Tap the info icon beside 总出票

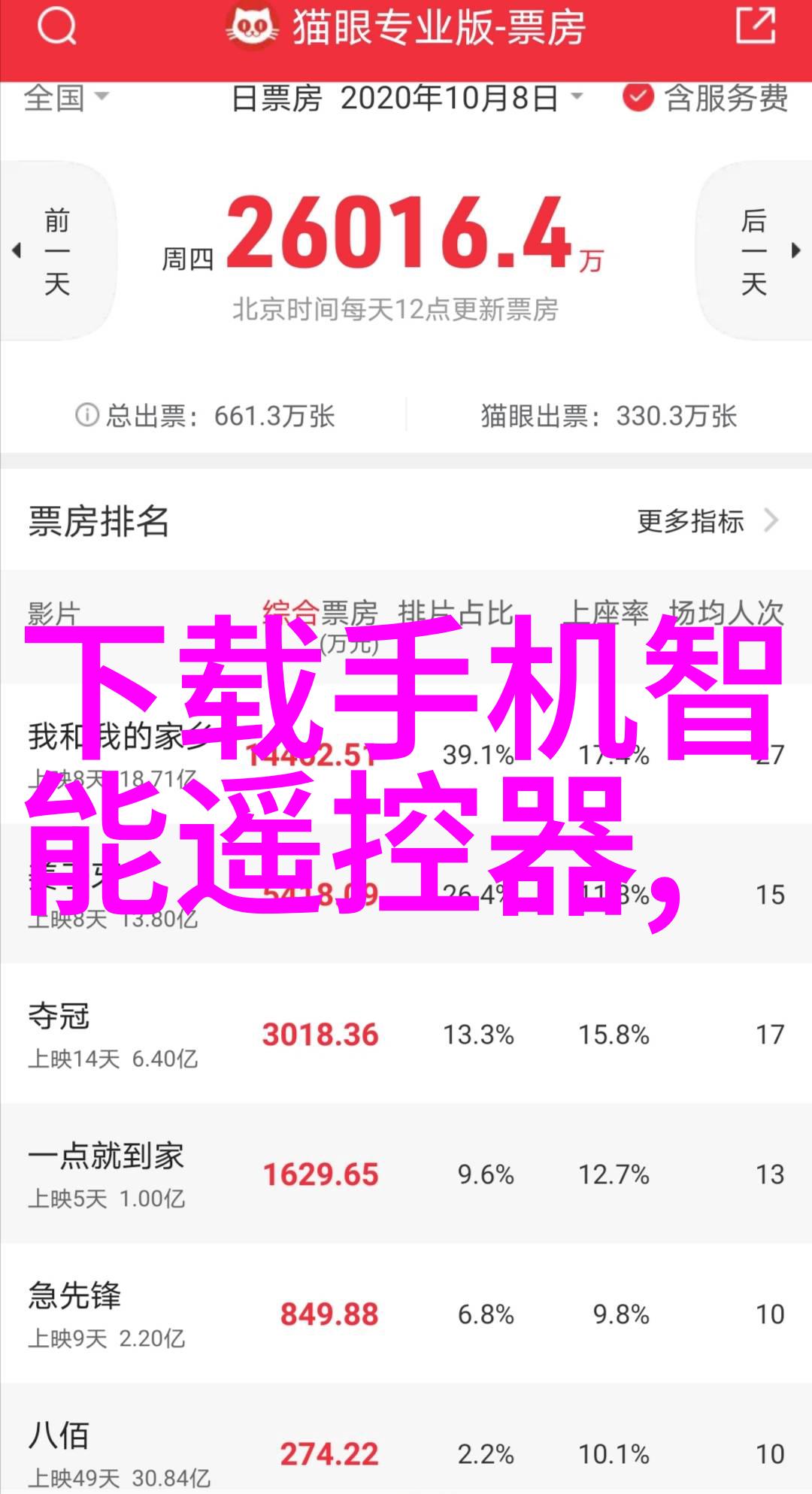[87, 414]
